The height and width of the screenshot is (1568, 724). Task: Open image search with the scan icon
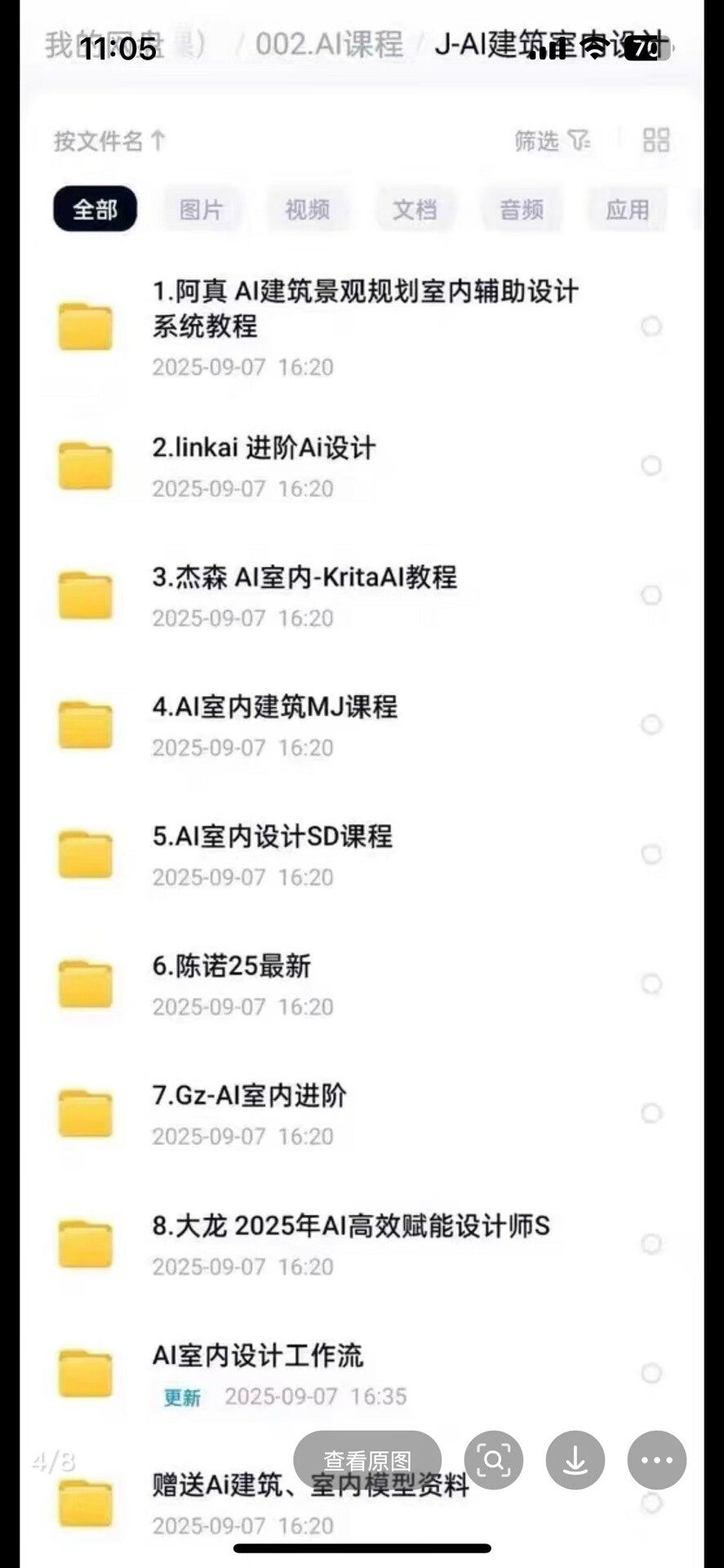coord(493,1459)
